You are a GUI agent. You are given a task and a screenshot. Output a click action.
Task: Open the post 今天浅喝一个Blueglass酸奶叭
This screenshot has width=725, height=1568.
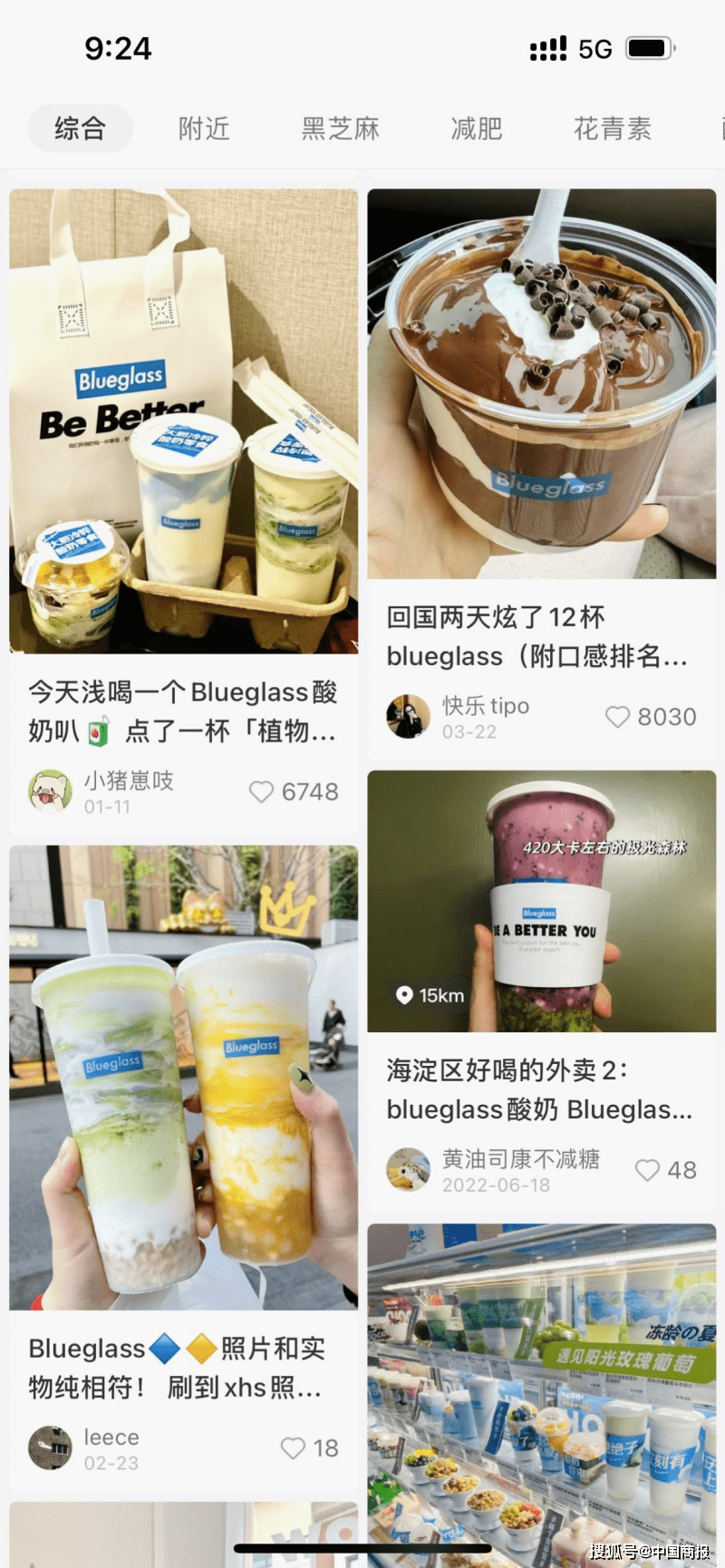pyautogui.click(x=183, y=421)
